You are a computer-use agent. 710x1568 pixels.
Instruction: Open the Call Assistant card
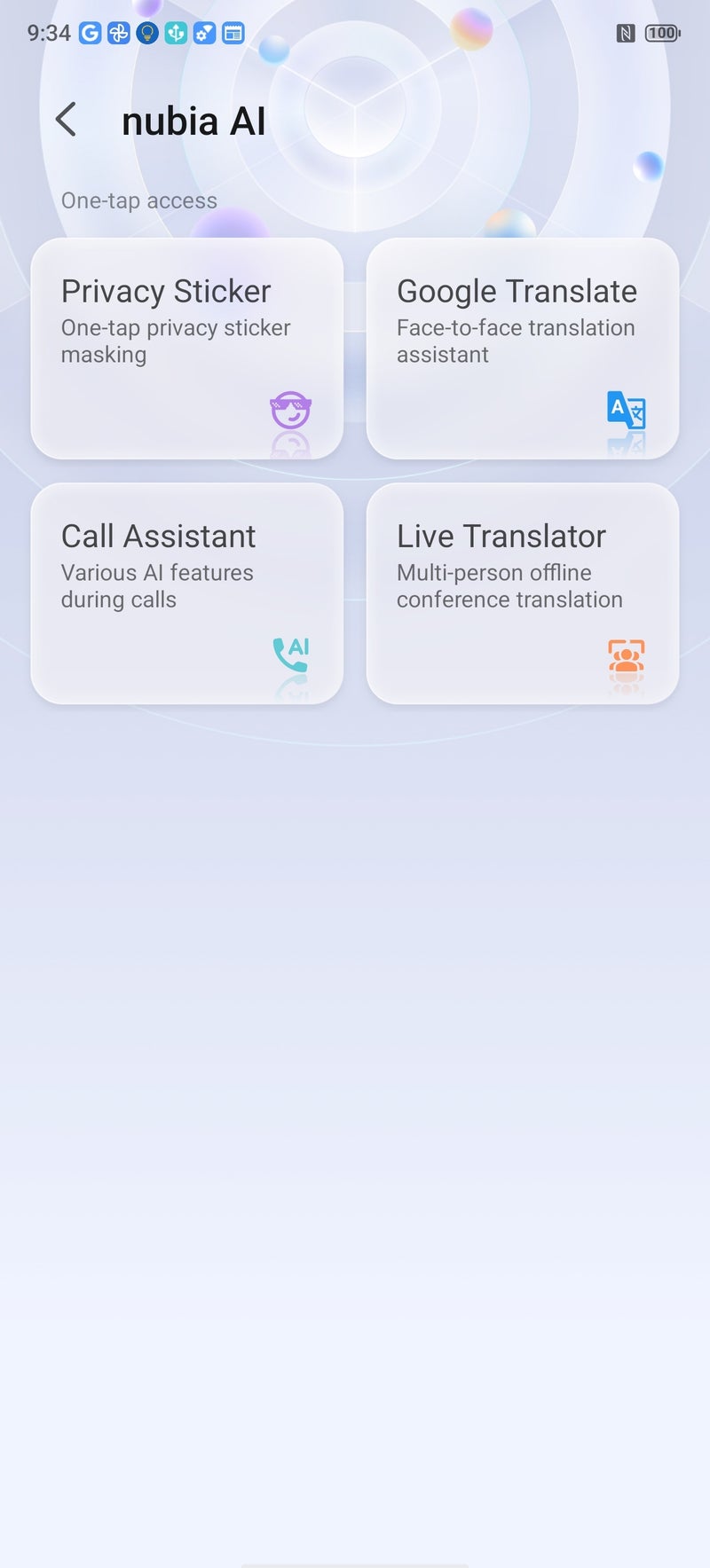[187, 593]
